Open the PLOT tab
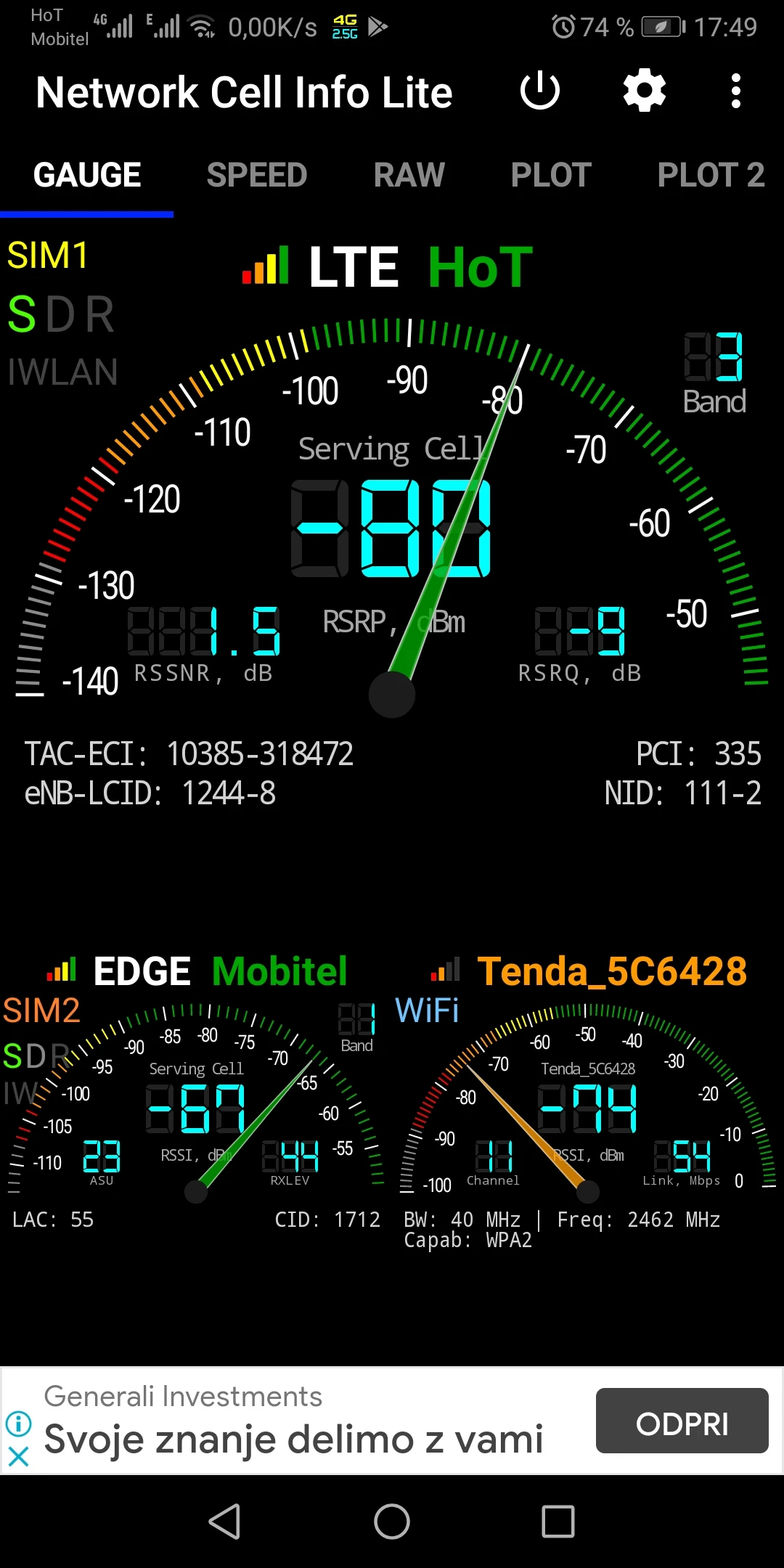Image resolution: width=784 pixels, height=1568 pixels. [x=551, y=176]
